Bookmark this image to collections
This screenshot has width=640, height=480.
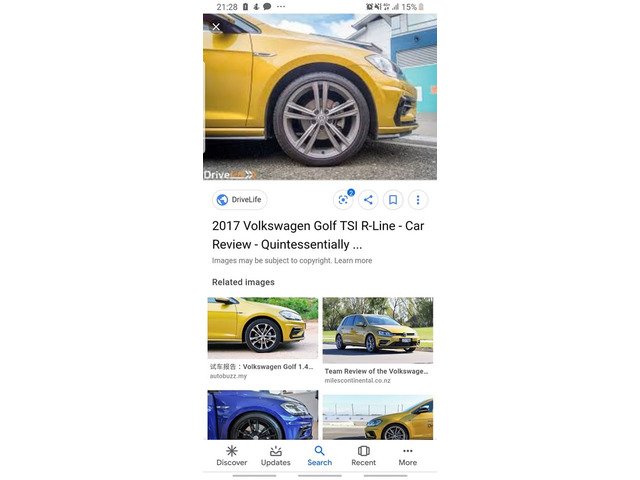(393, 200)
